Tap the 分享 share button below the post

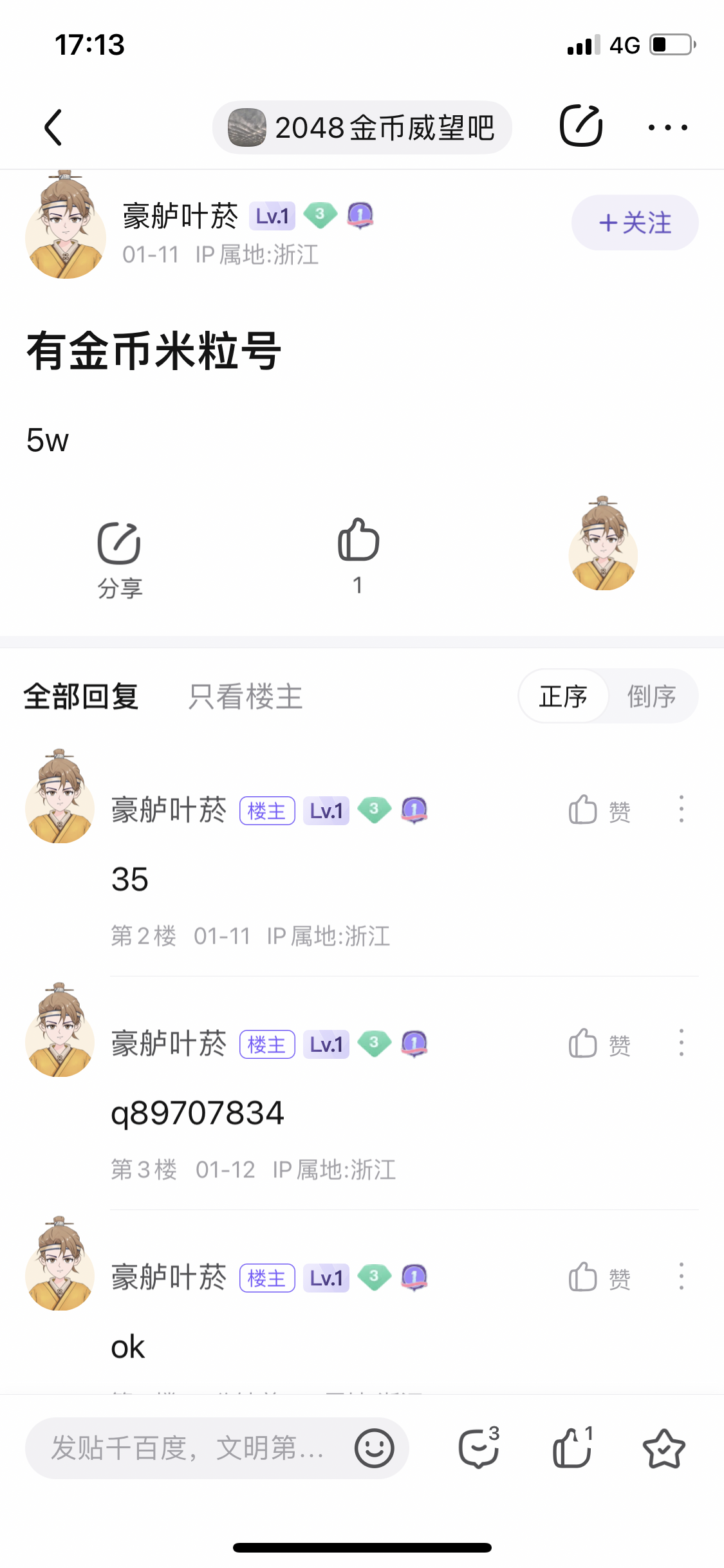click(x=119, y=559)
